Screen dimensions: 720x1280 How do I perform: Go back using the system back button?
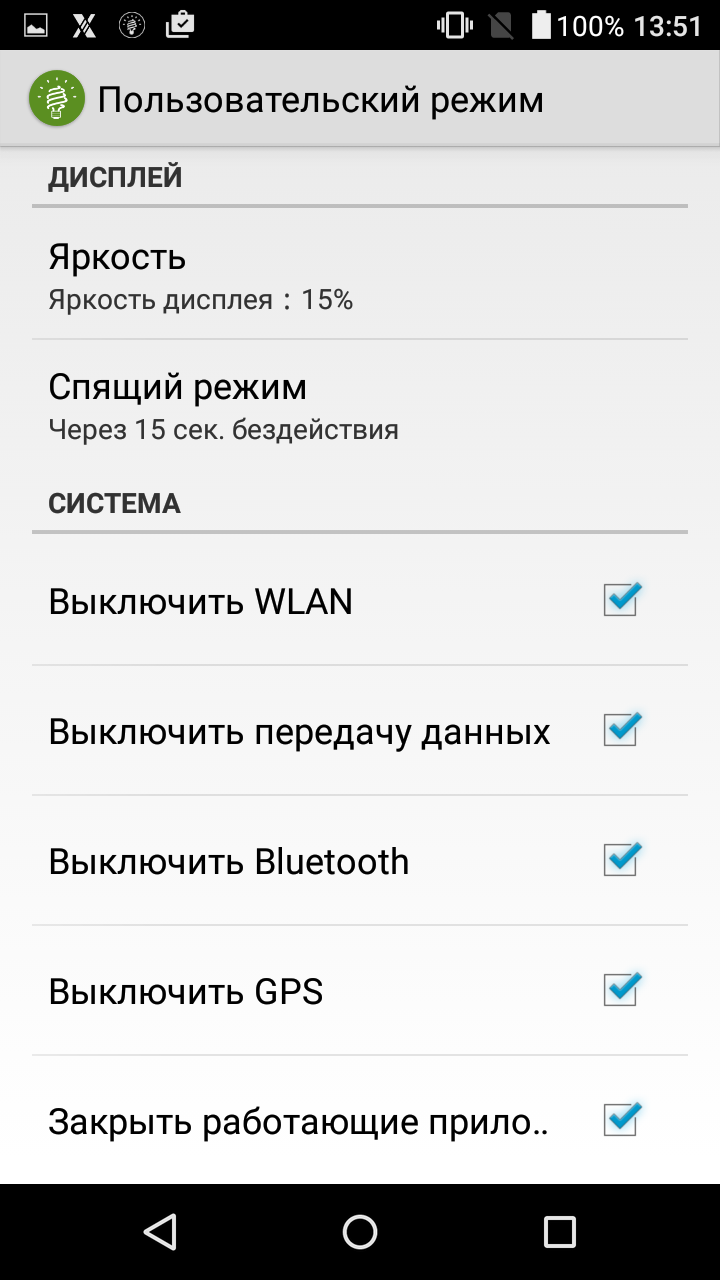160,1232
